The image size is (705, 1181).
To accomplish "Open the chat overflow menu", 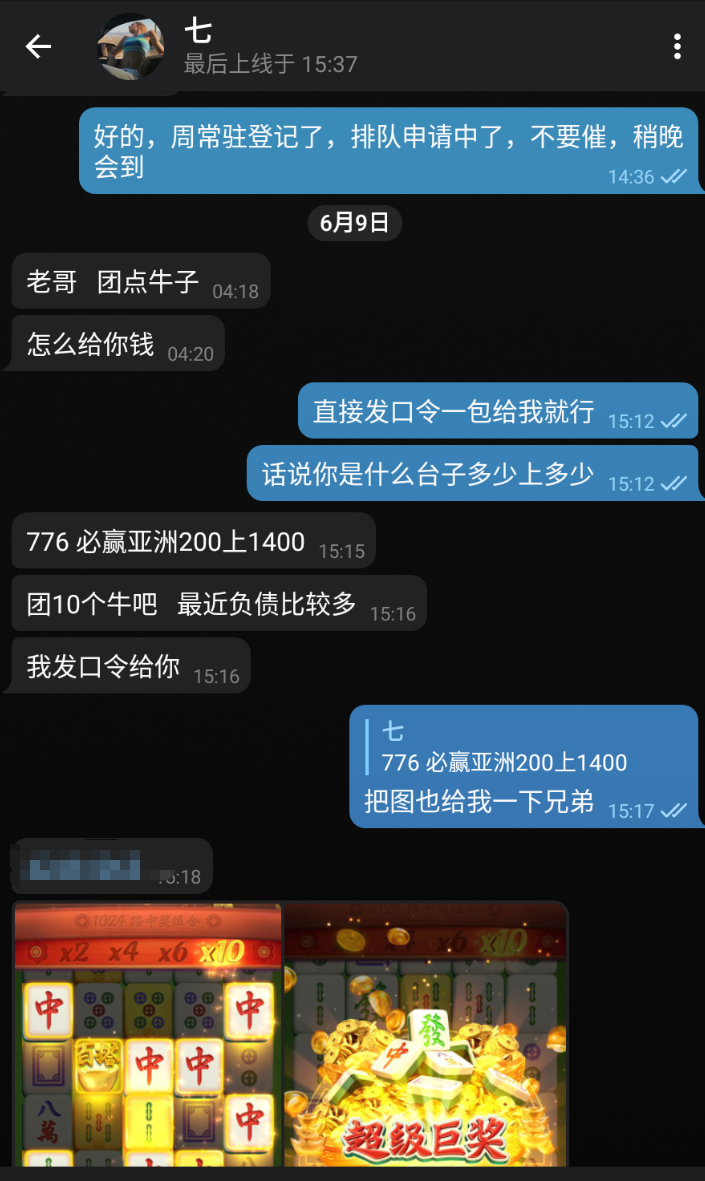I will (x=677, y=46).
